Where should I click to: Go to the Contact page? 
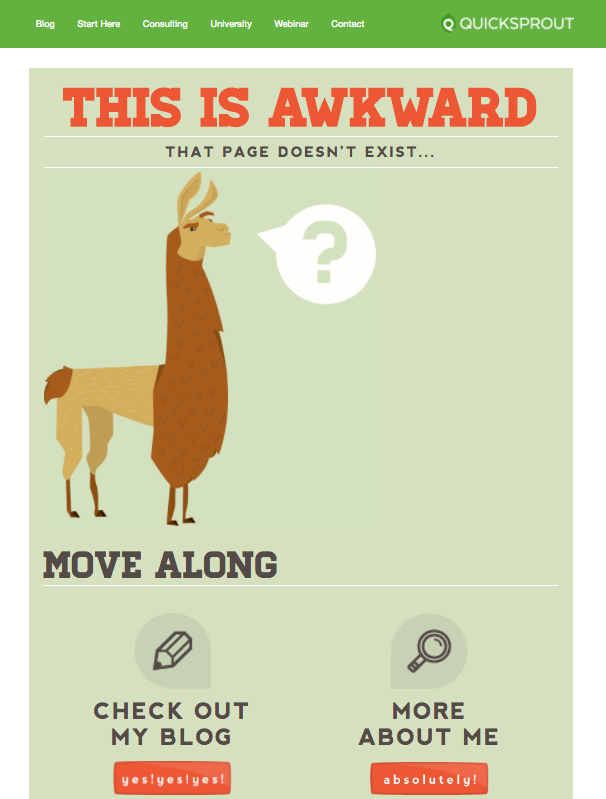click(x=348, y=24)
